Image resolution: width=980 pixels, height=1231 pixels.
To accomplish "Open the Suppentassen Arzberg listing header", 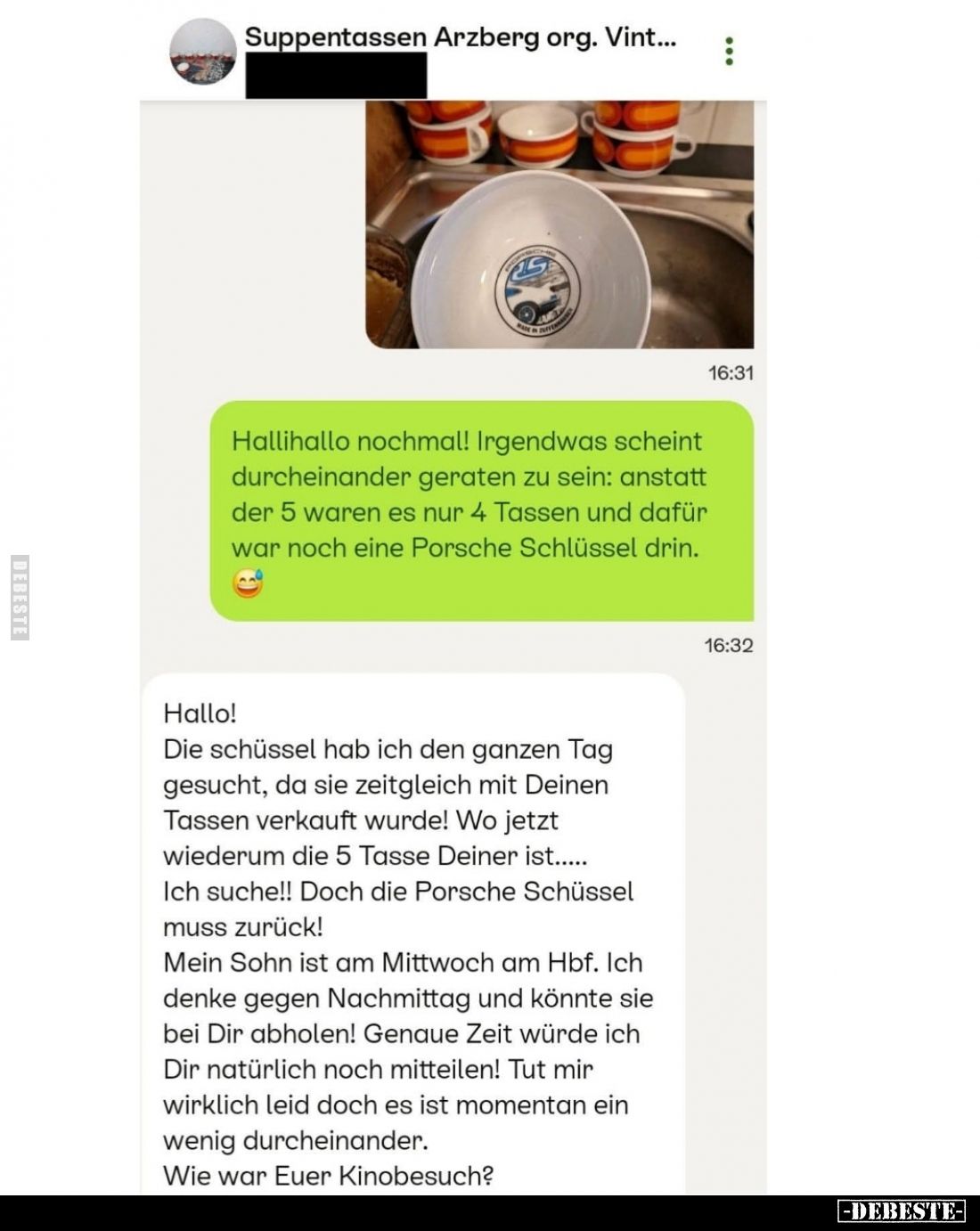I will (x=460, y=37).
